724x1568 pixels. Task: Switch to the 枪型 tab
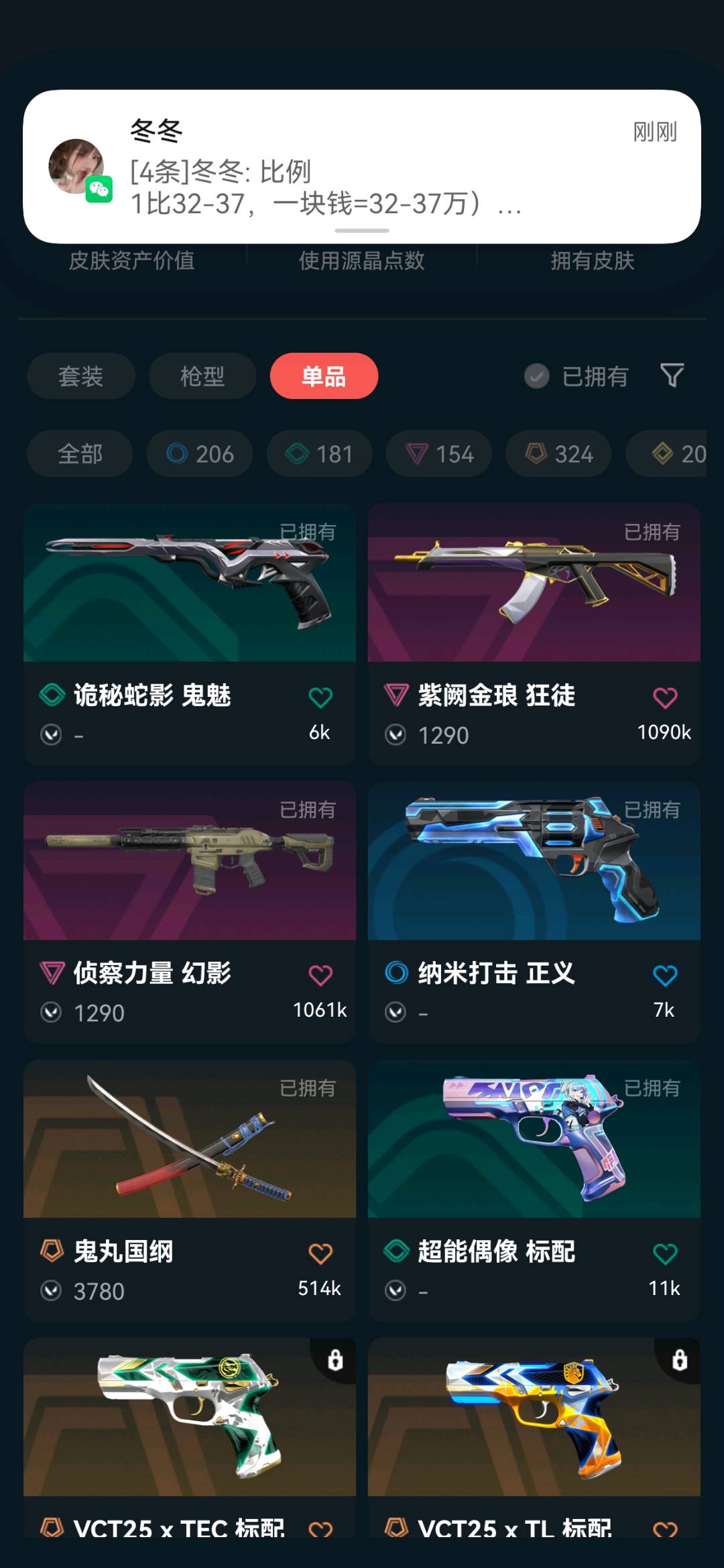[202, 376]
